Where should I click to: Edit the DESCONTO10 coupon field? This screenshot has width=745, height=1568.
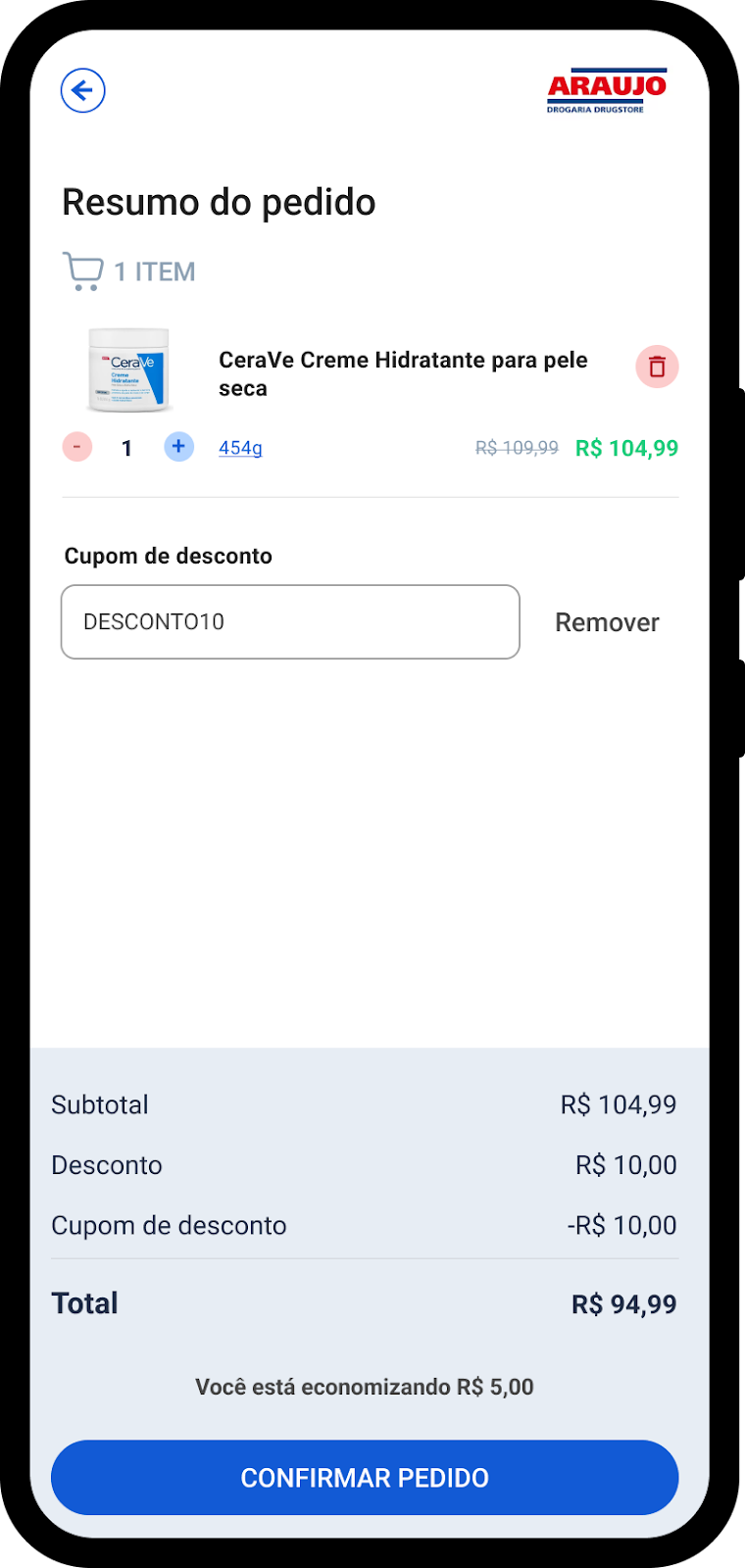click(290, 622)
